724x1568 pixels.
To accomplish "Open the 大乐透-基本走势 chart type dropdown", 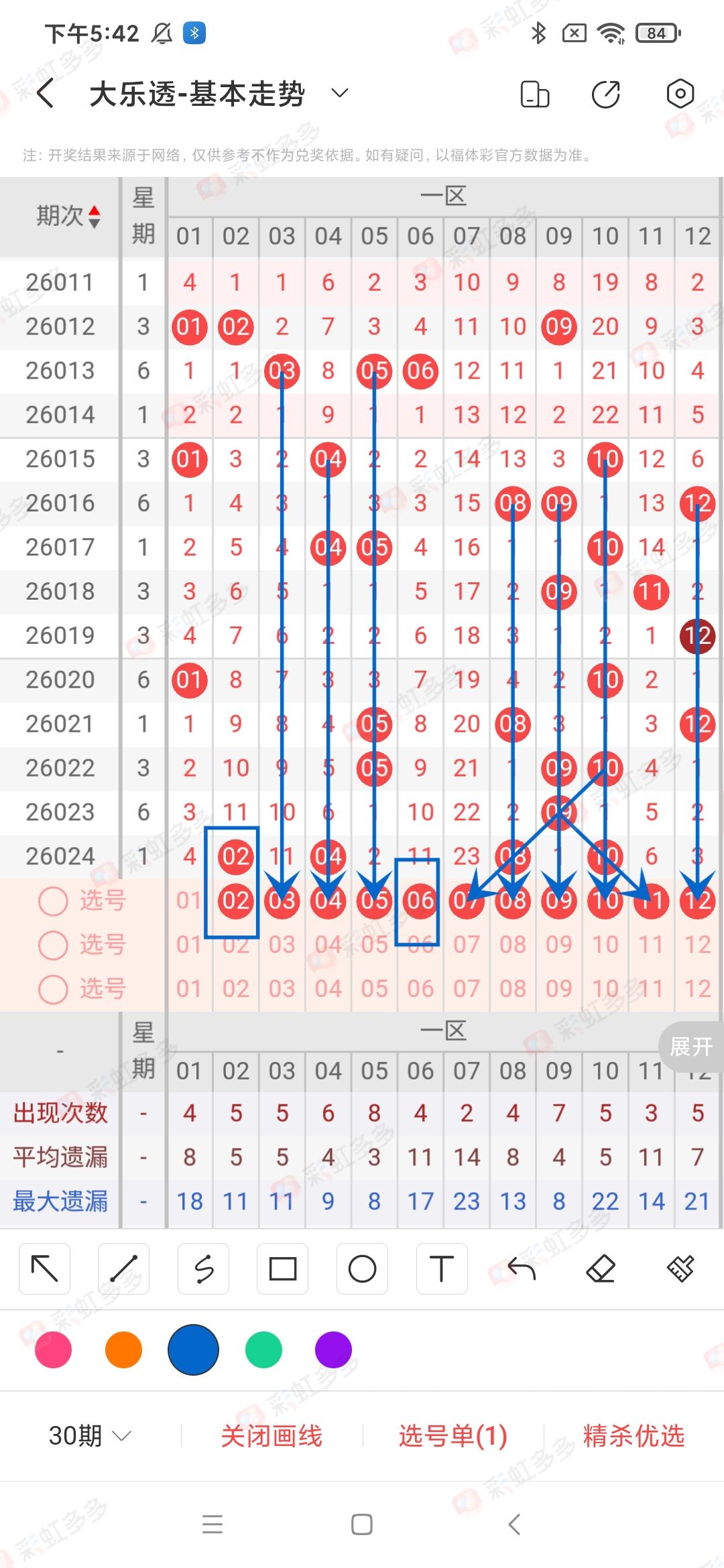I will pos(339,93).
